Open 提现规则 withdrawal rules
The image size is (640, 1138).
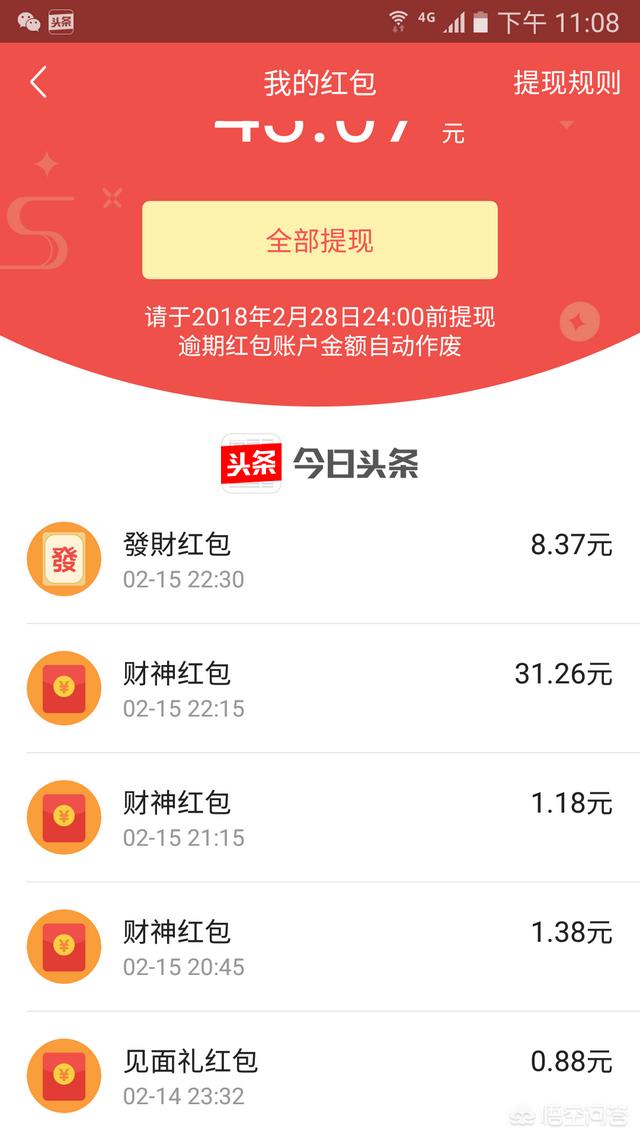[566, 82]
